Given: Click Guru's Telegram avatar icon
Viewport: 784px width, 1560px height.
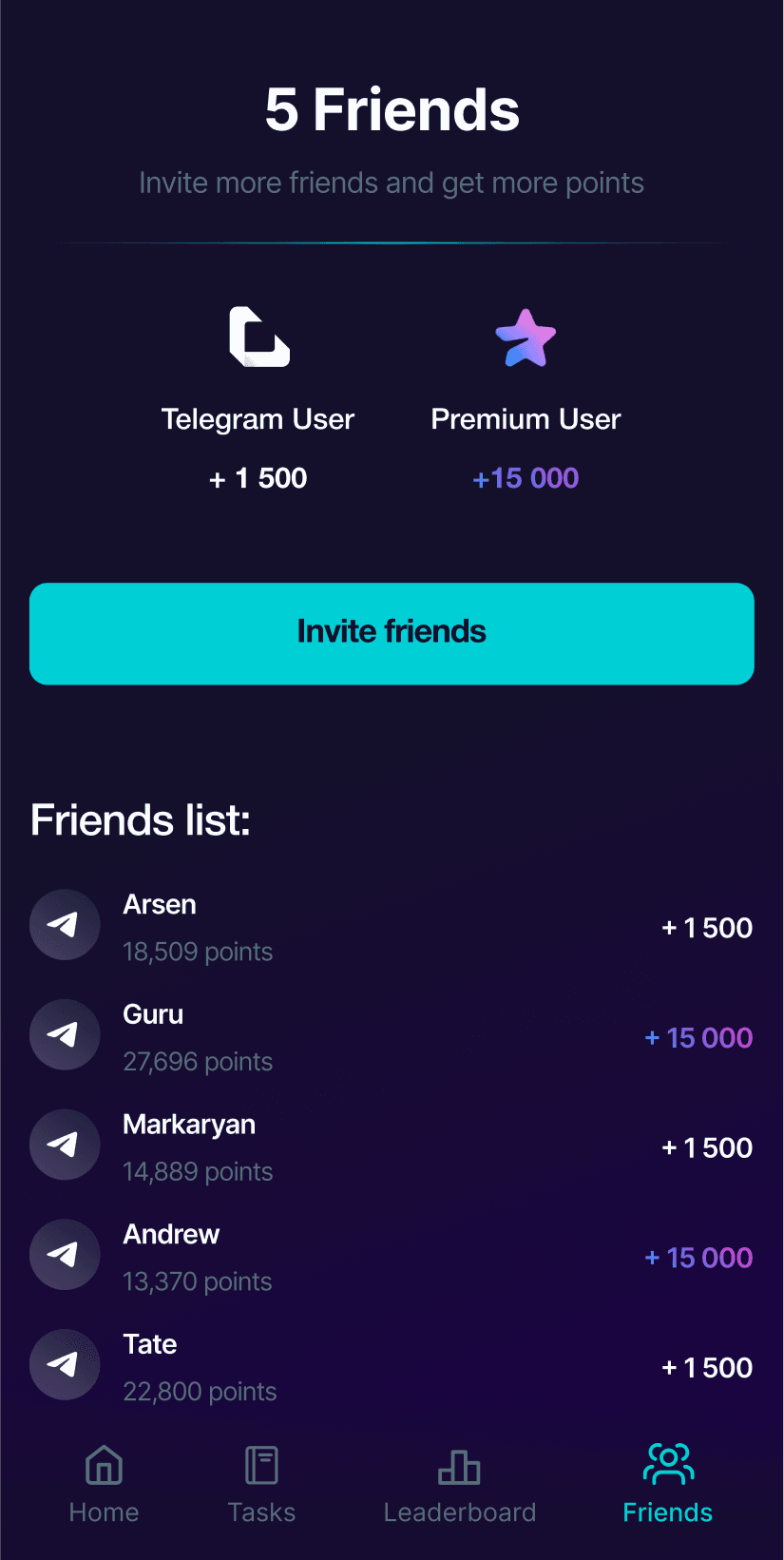Looking at the screenshot, I should click(65, 1034).
